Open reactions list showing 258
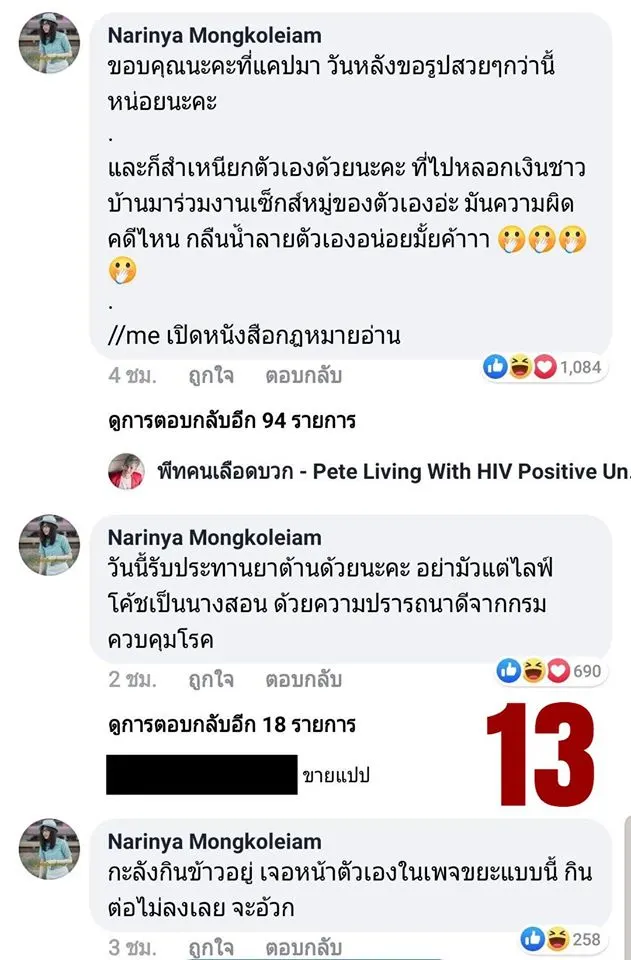 [x=562, y=938]
